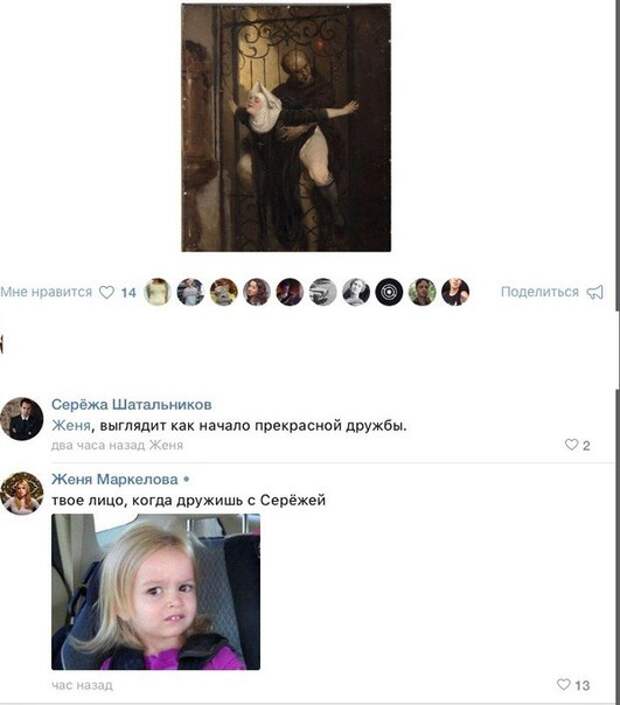This screenshot has width=620, height=705.
Task: Open Серёжа Шатальников's avatar
Action: [21, 418]
